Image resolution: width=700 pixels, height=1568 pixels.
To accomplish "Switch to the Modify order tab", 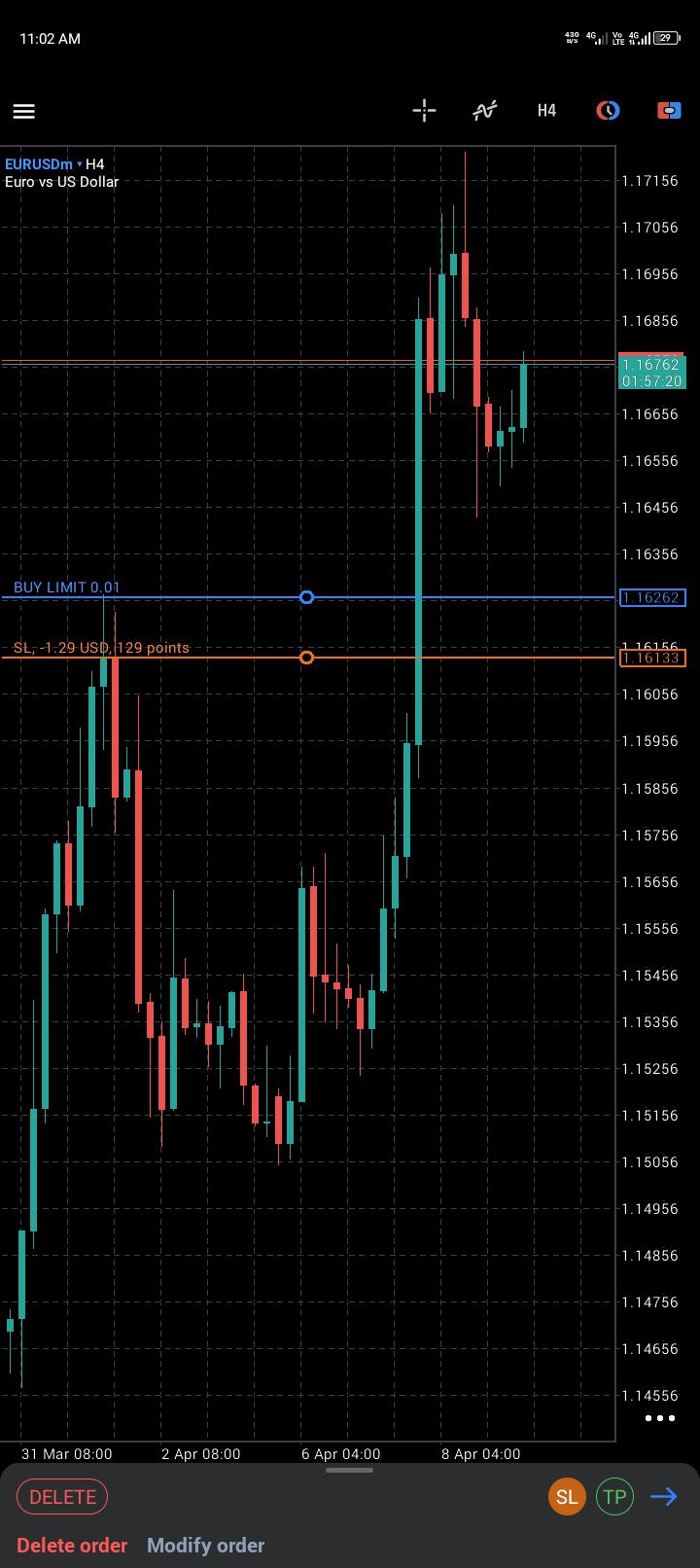I will [x=205, y=1546].
